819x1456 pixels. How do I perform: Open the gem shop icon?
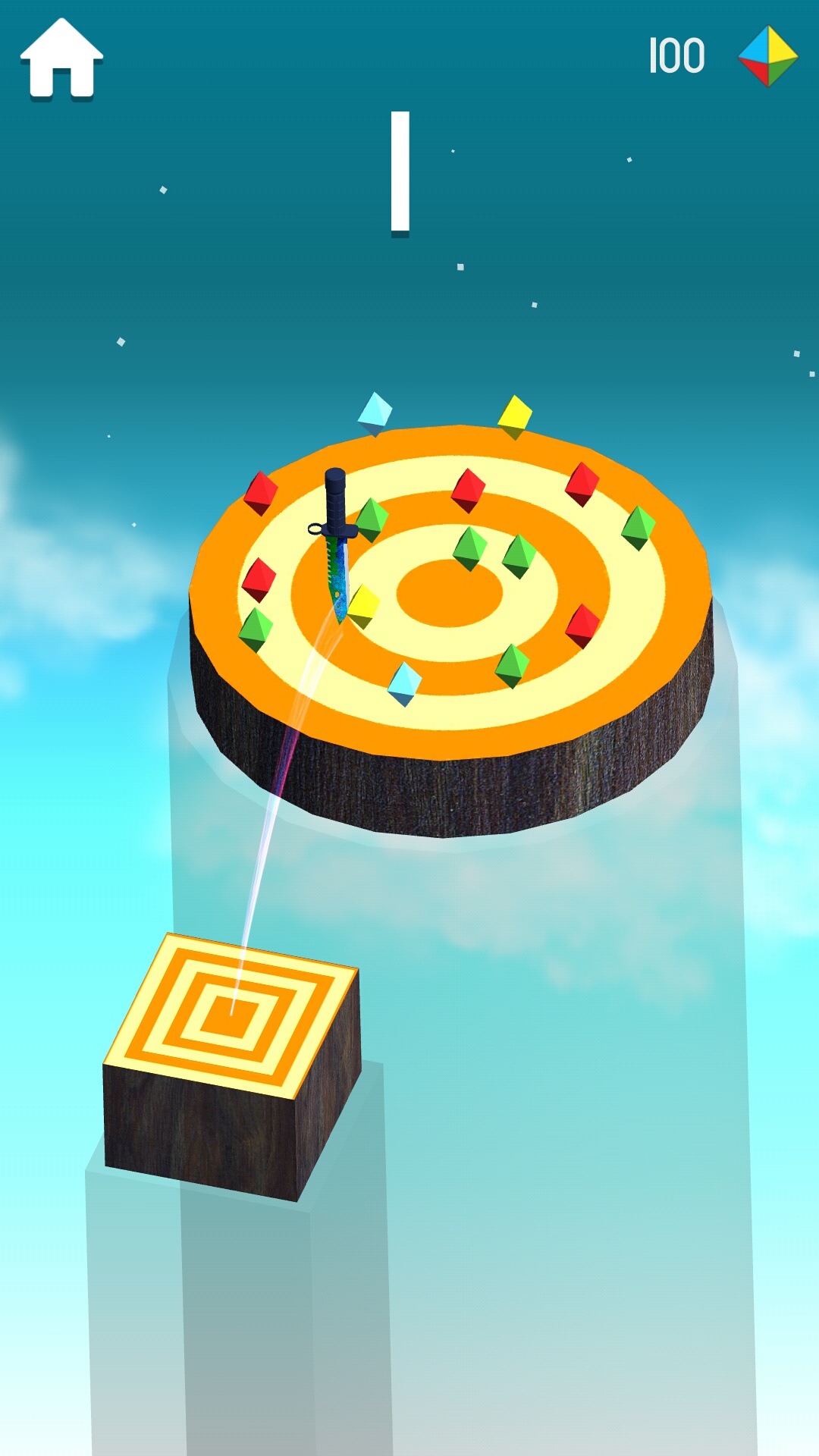[x=767, y=57]
